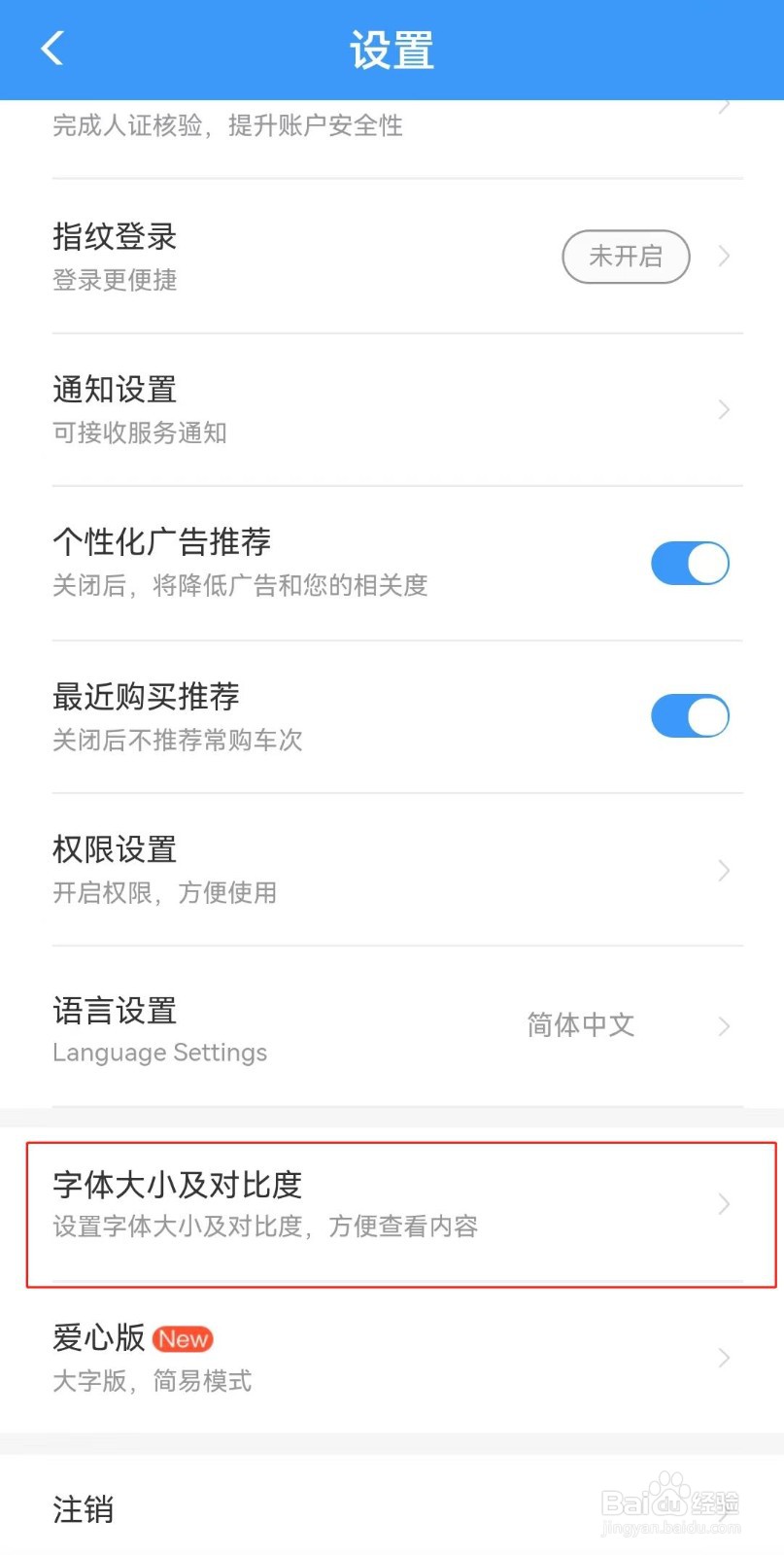The width and height of the screenshot is (784, 1555).
Task: Tap 注销 to log out
Action: coord(83,1510)
